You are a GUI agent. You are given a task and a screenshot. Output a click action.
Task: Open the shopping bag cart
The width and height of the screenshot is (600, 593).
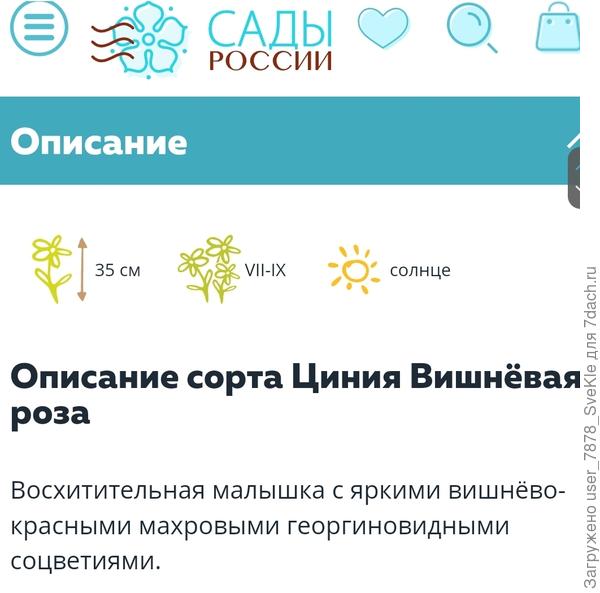pos(557,28)
